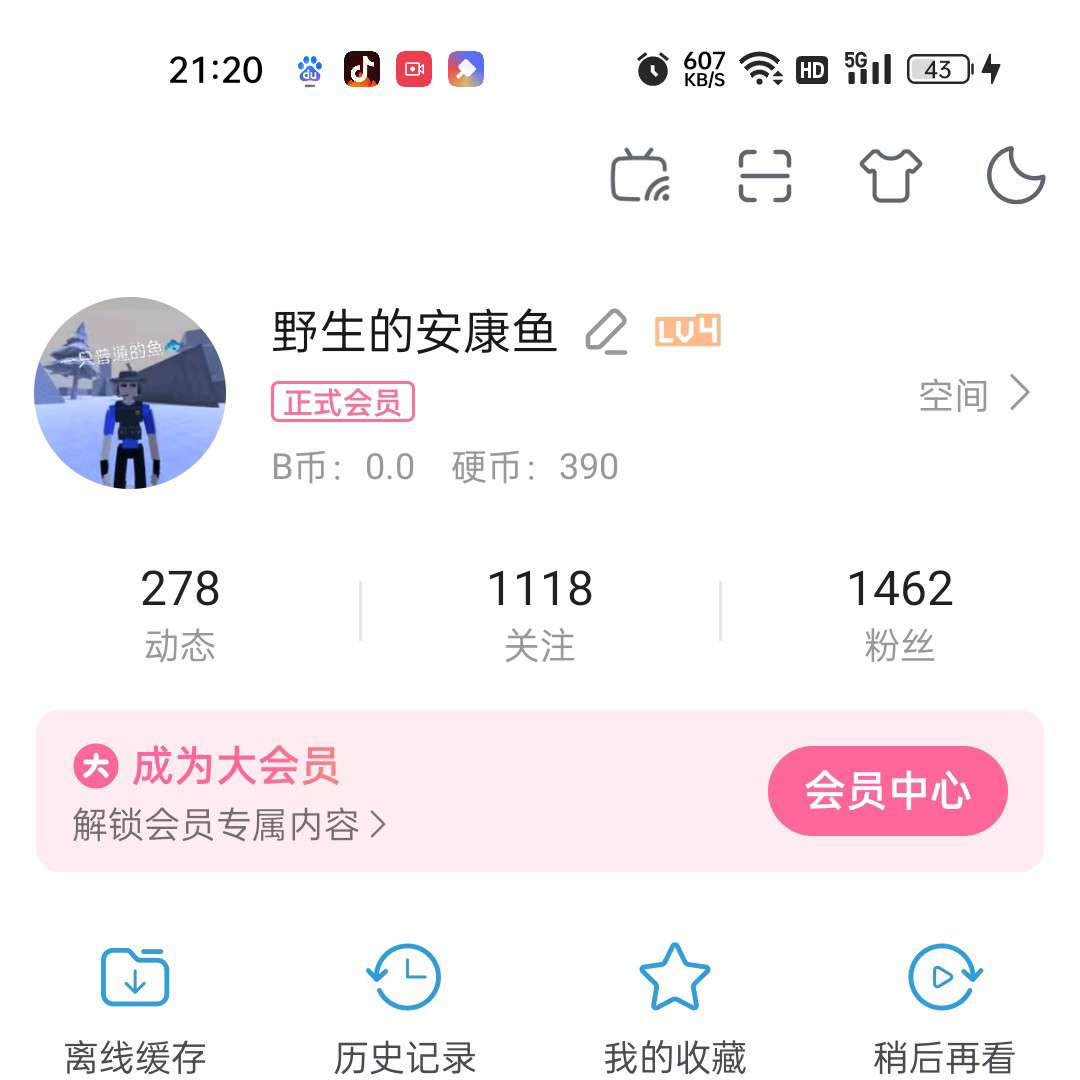This screenshot has width=1080, height=1080.
Task: Open the 1118 关注 following list
Action: point(540,613)
